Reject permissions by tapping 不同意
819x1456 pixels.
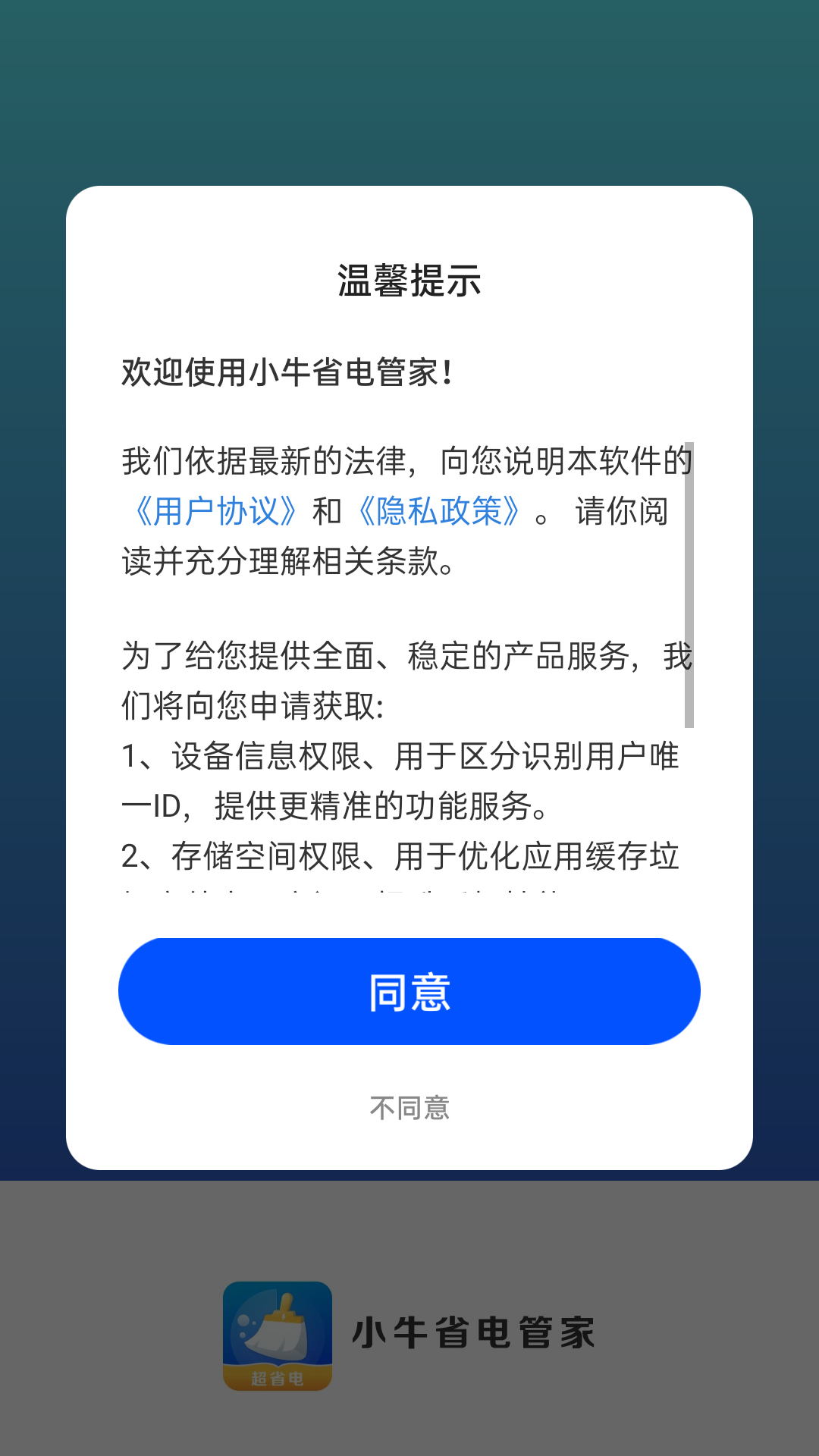point(408,1107)
